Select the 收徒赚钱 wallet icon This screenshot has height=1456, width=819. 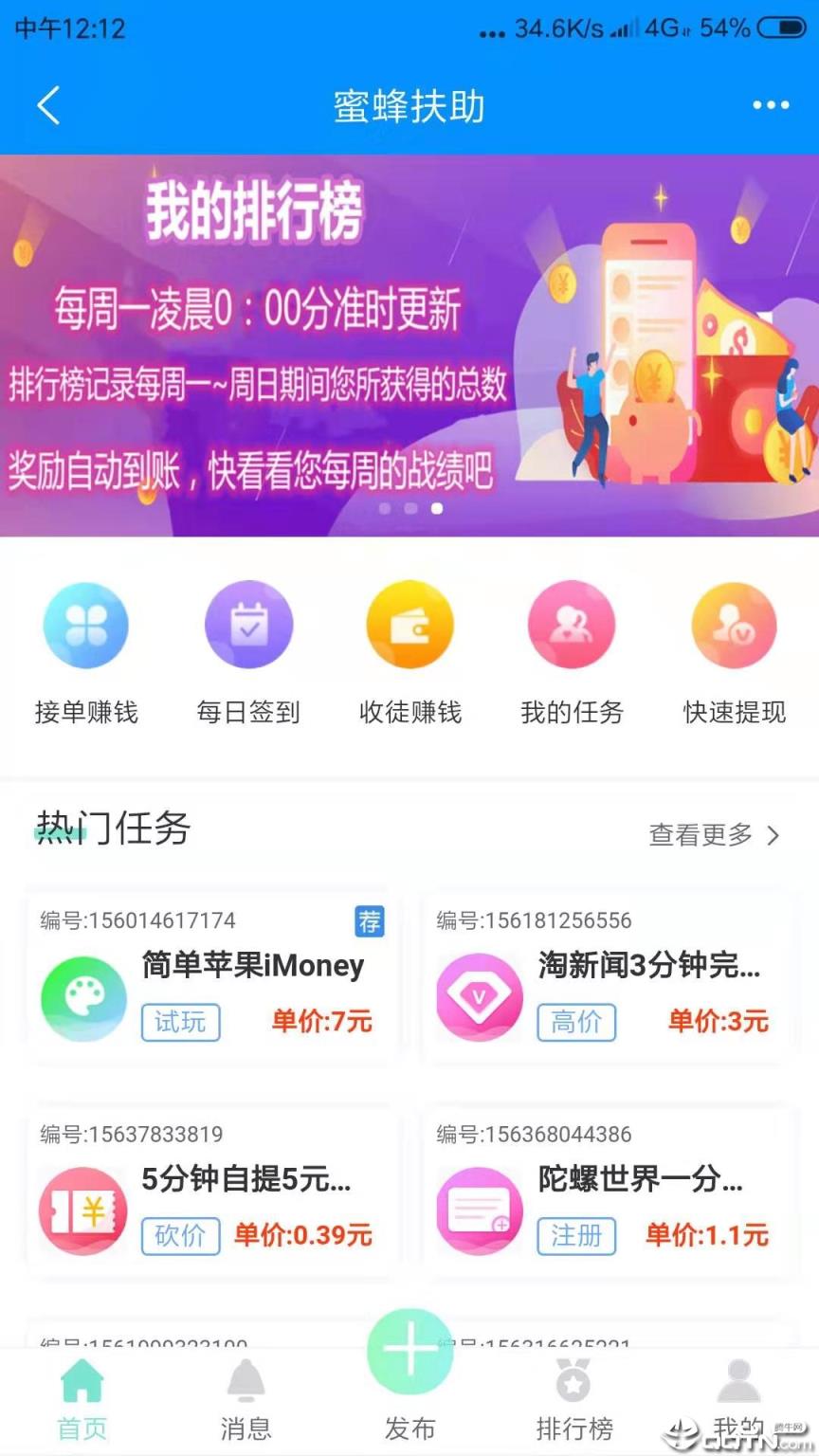(x=409, y=626)
